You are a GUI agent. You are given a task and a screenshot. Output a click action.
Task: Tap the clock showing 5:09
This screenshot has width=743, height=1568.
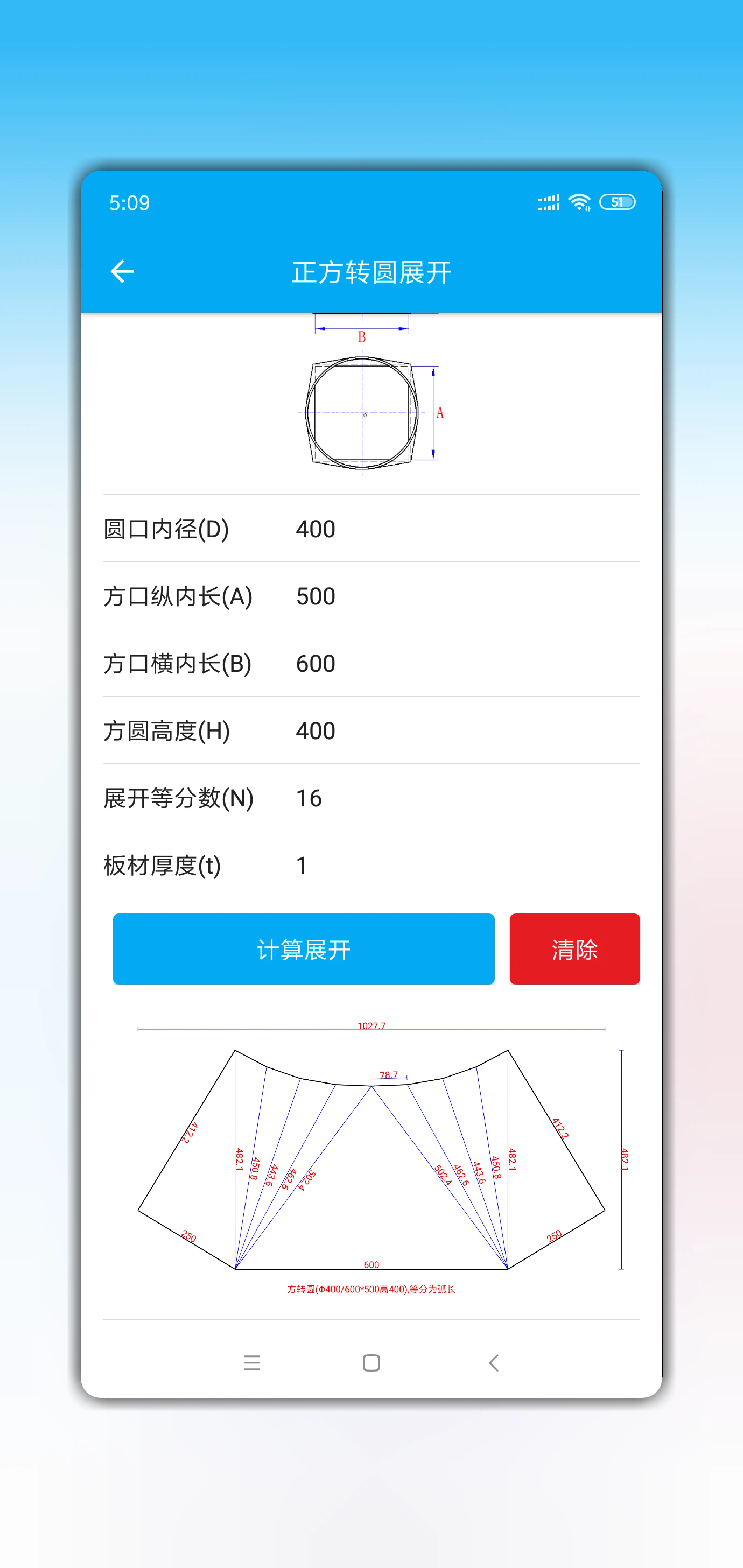click(129, 202)
